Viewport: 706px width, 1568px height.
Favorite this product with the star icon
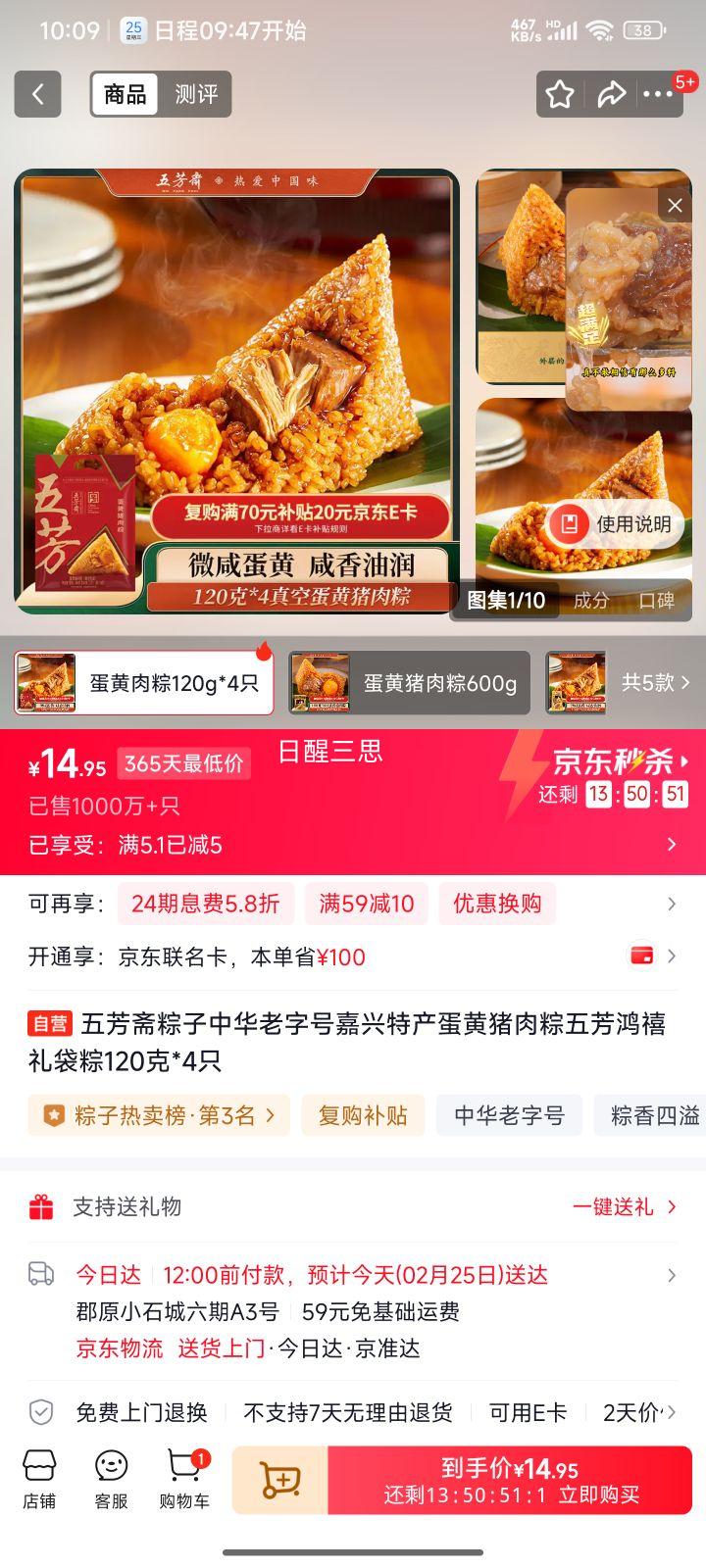[560, 94]
